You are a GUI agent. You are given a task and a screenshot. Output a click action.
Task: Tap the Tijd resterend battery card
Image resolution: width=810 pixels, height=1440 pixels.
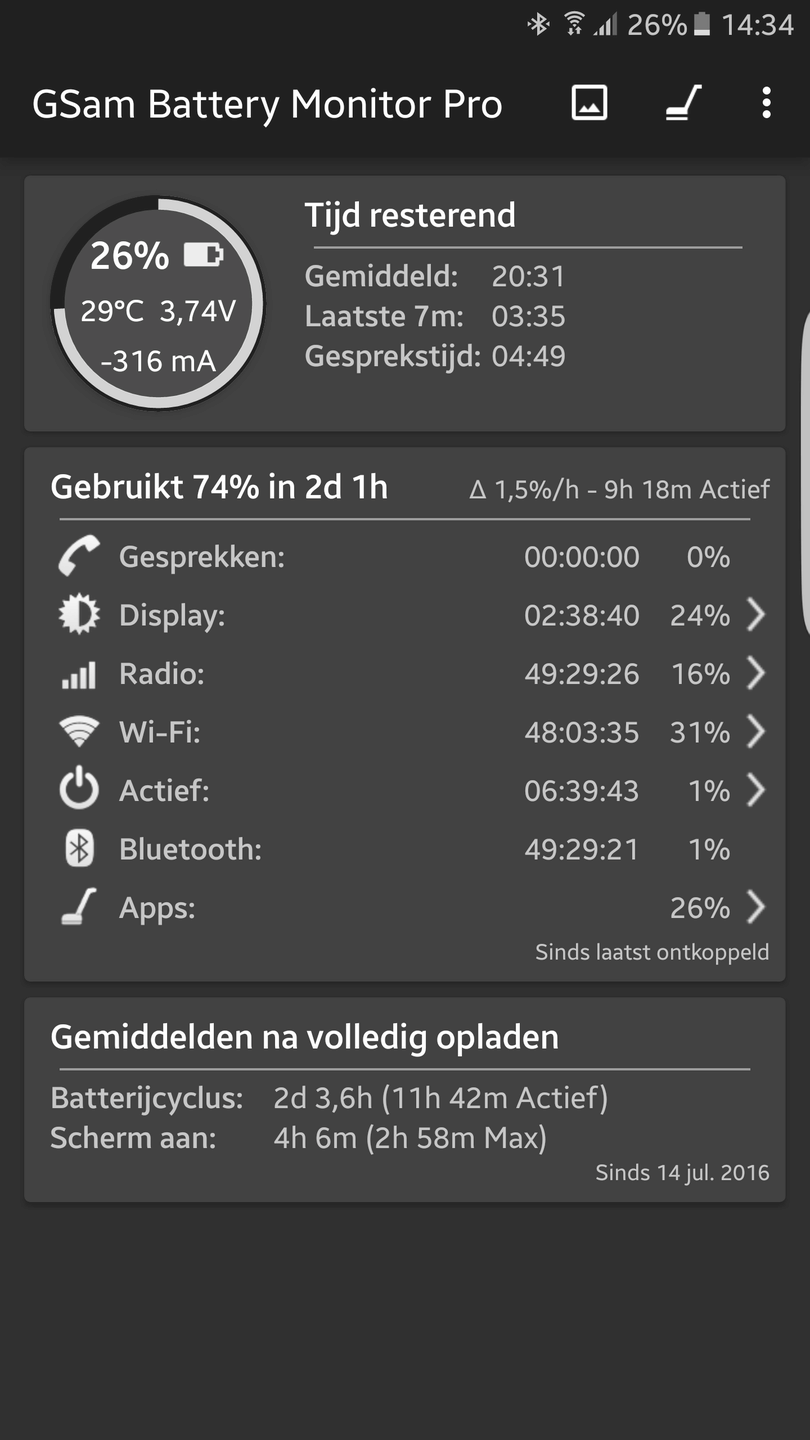point(404,303)
